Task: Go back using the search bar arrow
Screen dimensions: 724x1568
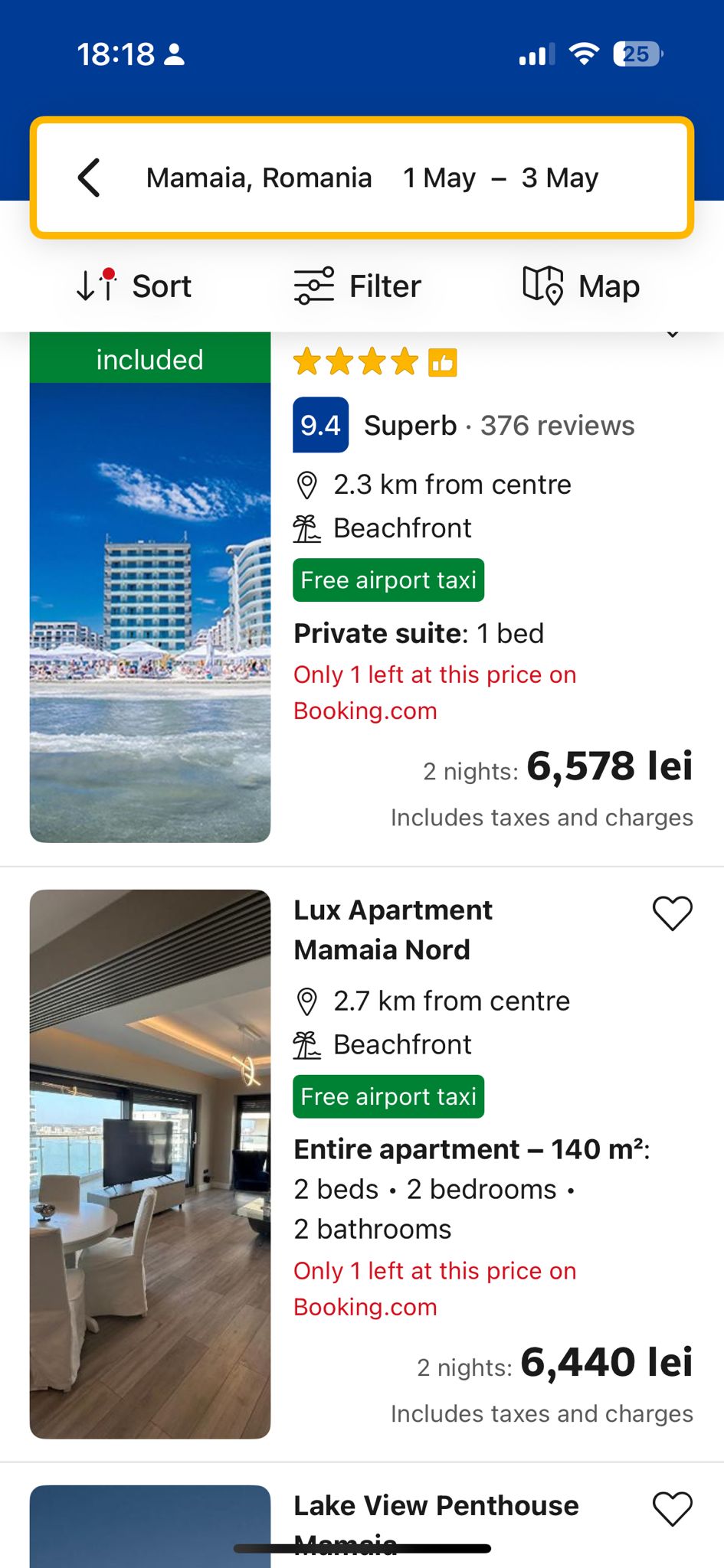Action: coord(90,178)
